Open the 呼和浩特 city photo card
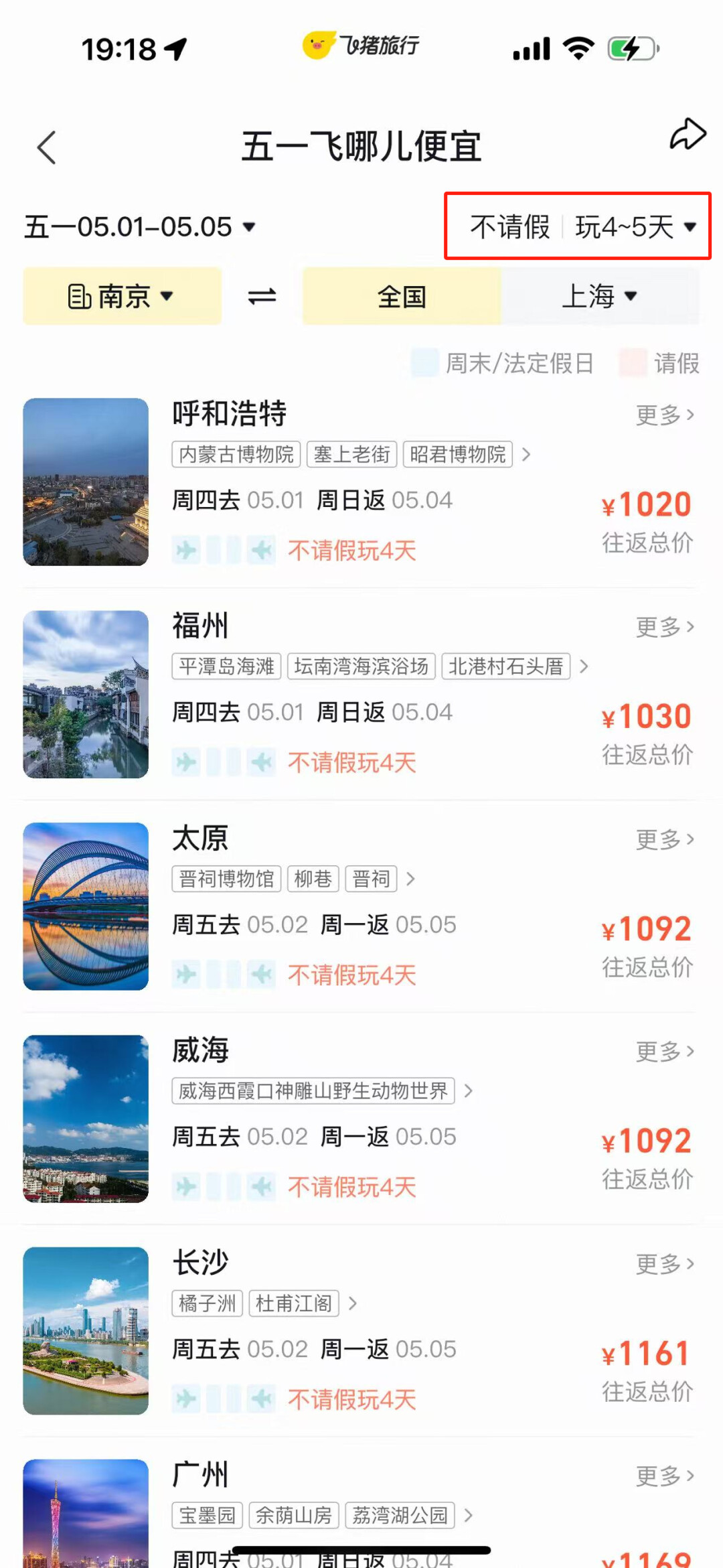 pos(86,482)
